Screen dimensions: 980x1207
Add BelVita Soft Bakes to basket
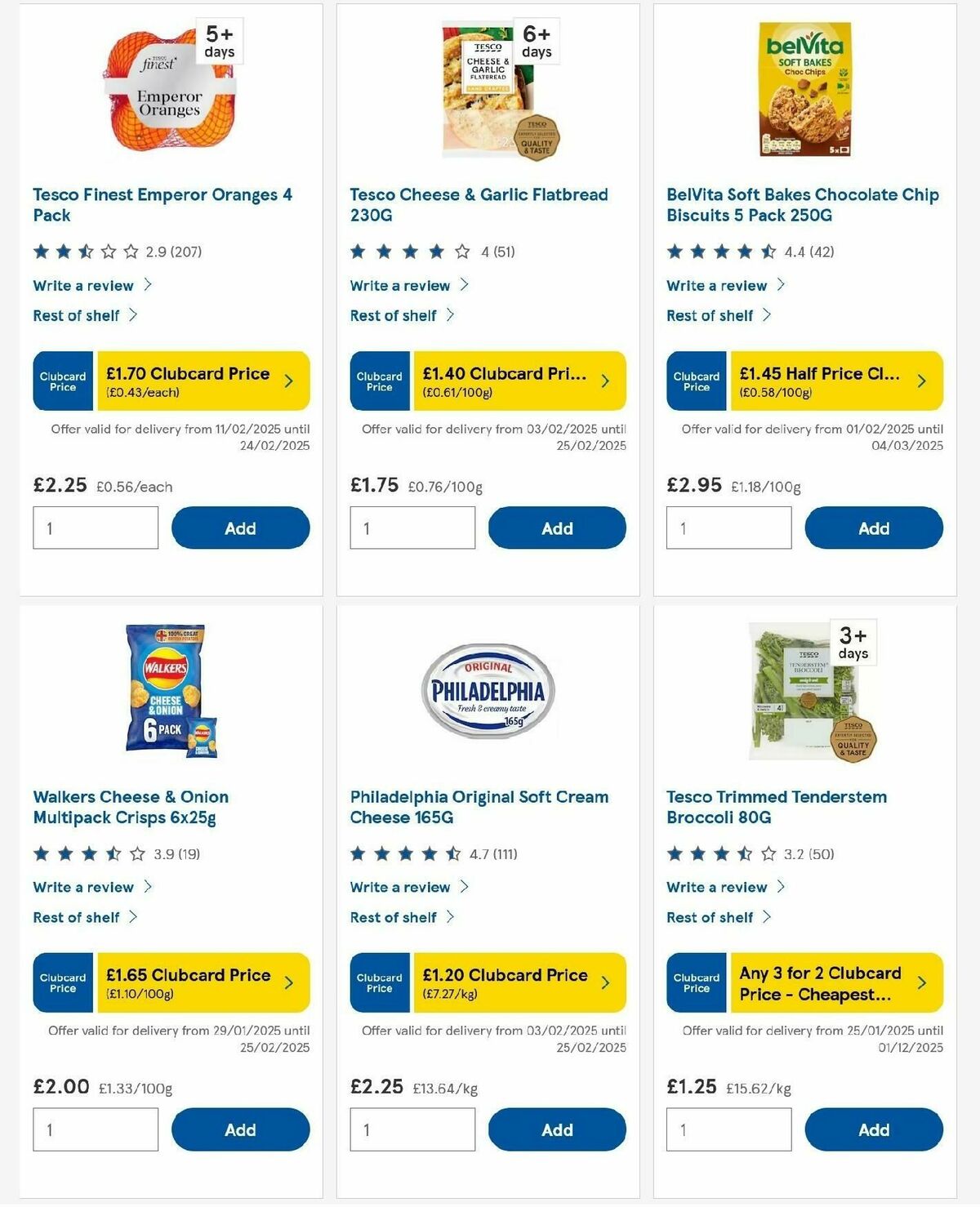(x=874, y=528)
